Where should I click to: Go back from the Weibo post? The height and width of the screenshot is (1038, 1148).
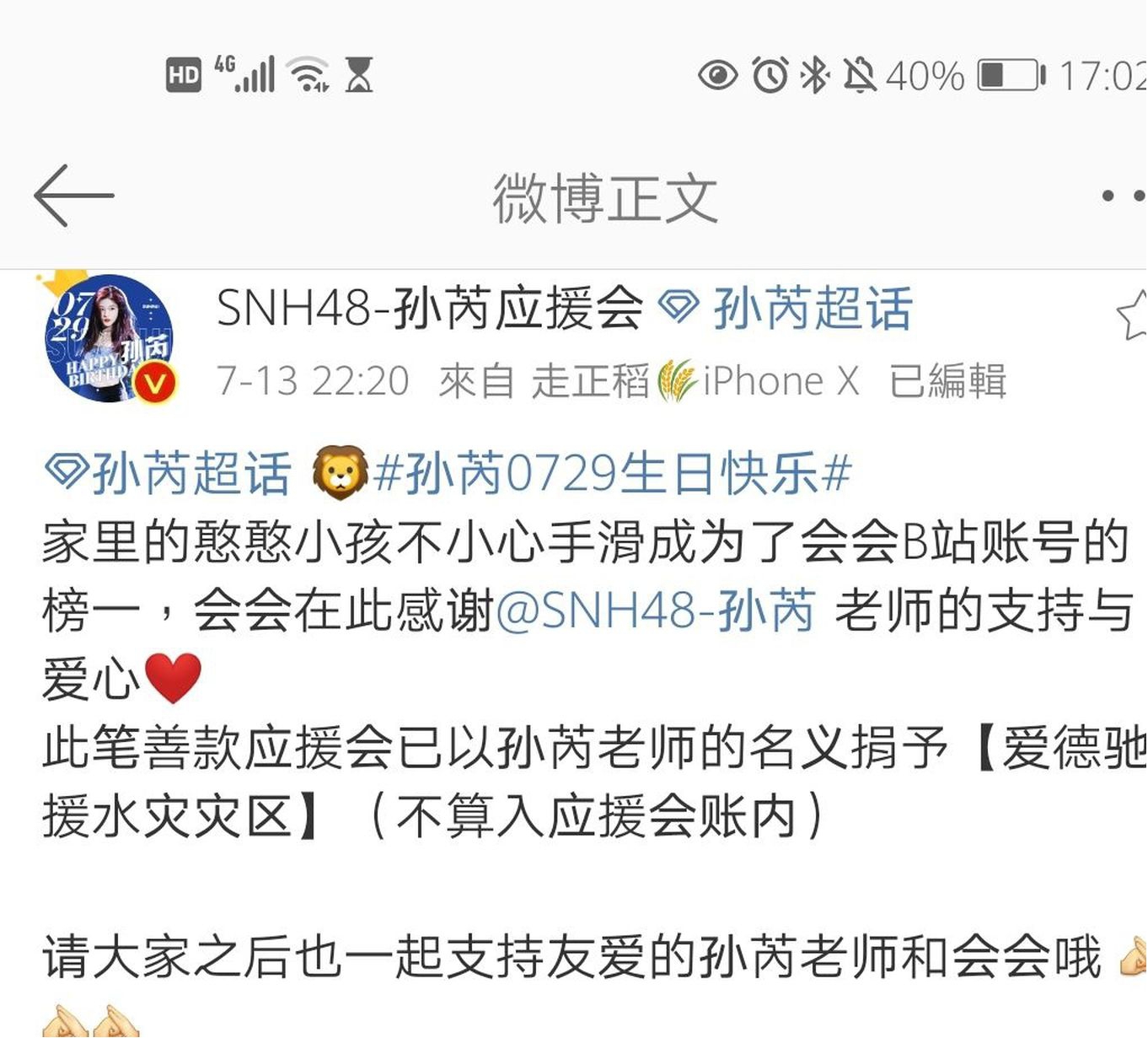(x=73, y=196)
